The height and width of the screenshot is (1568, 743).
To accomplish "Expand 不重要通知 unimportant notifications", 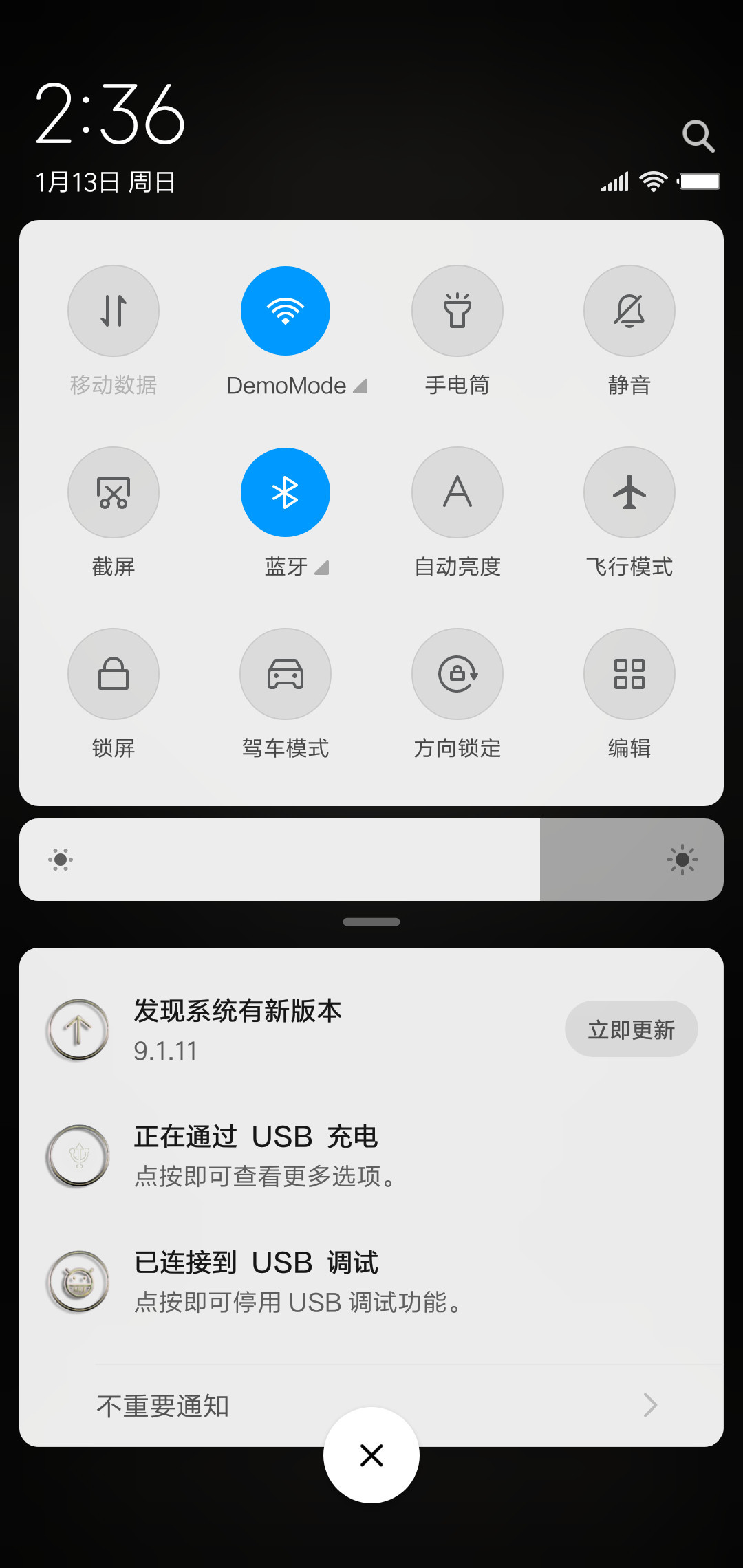I will 371,1405.
